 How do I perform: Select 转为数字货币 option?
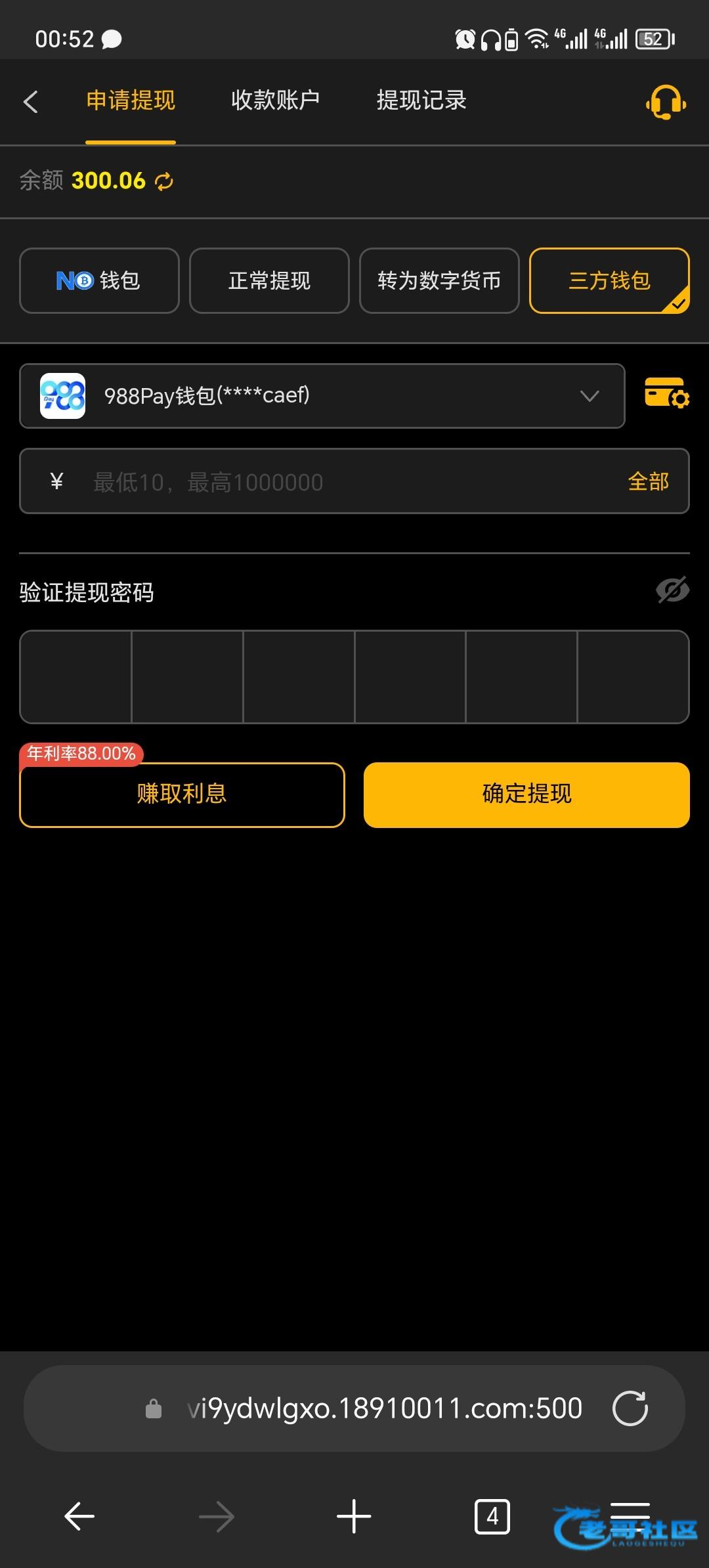coord(439,280)
